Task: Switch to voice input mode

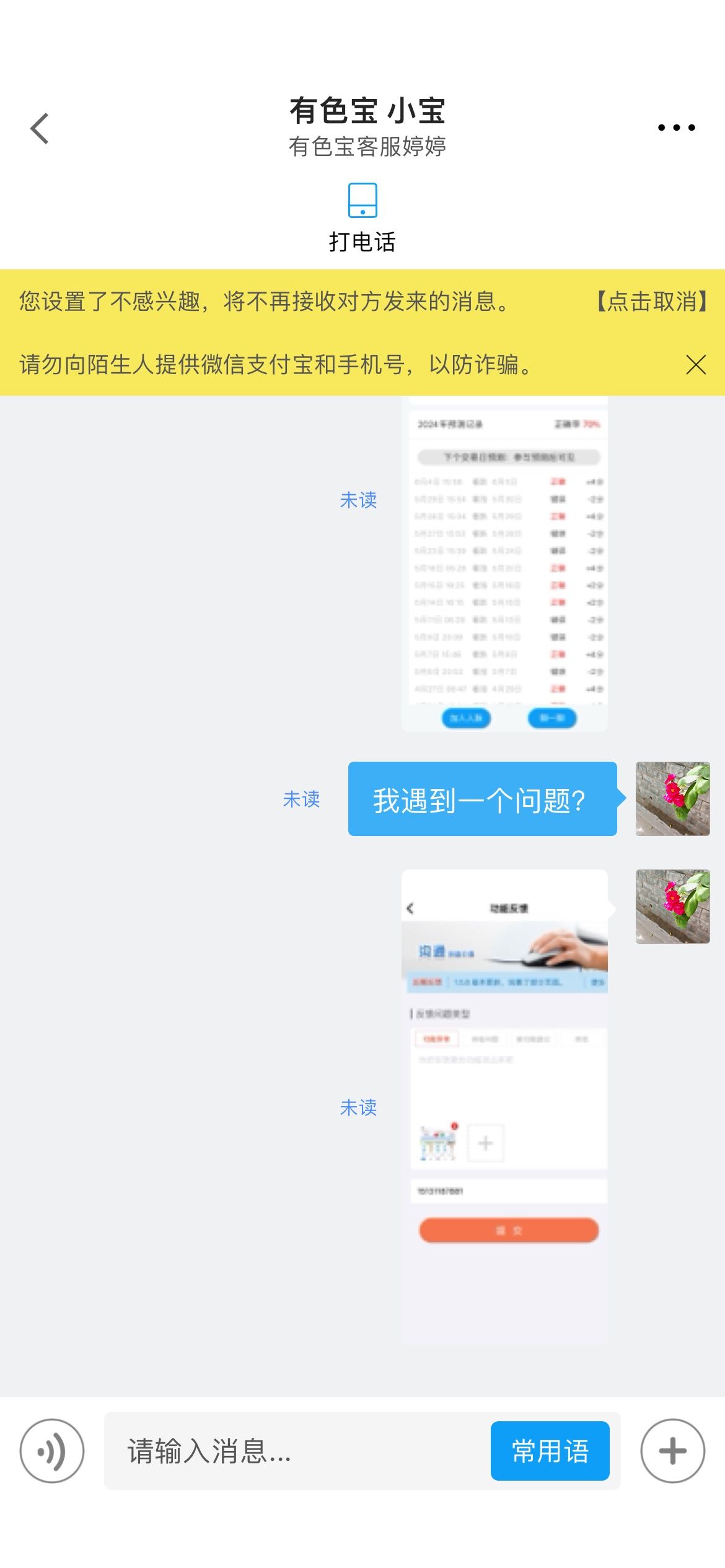Action: pos(52,1451)
